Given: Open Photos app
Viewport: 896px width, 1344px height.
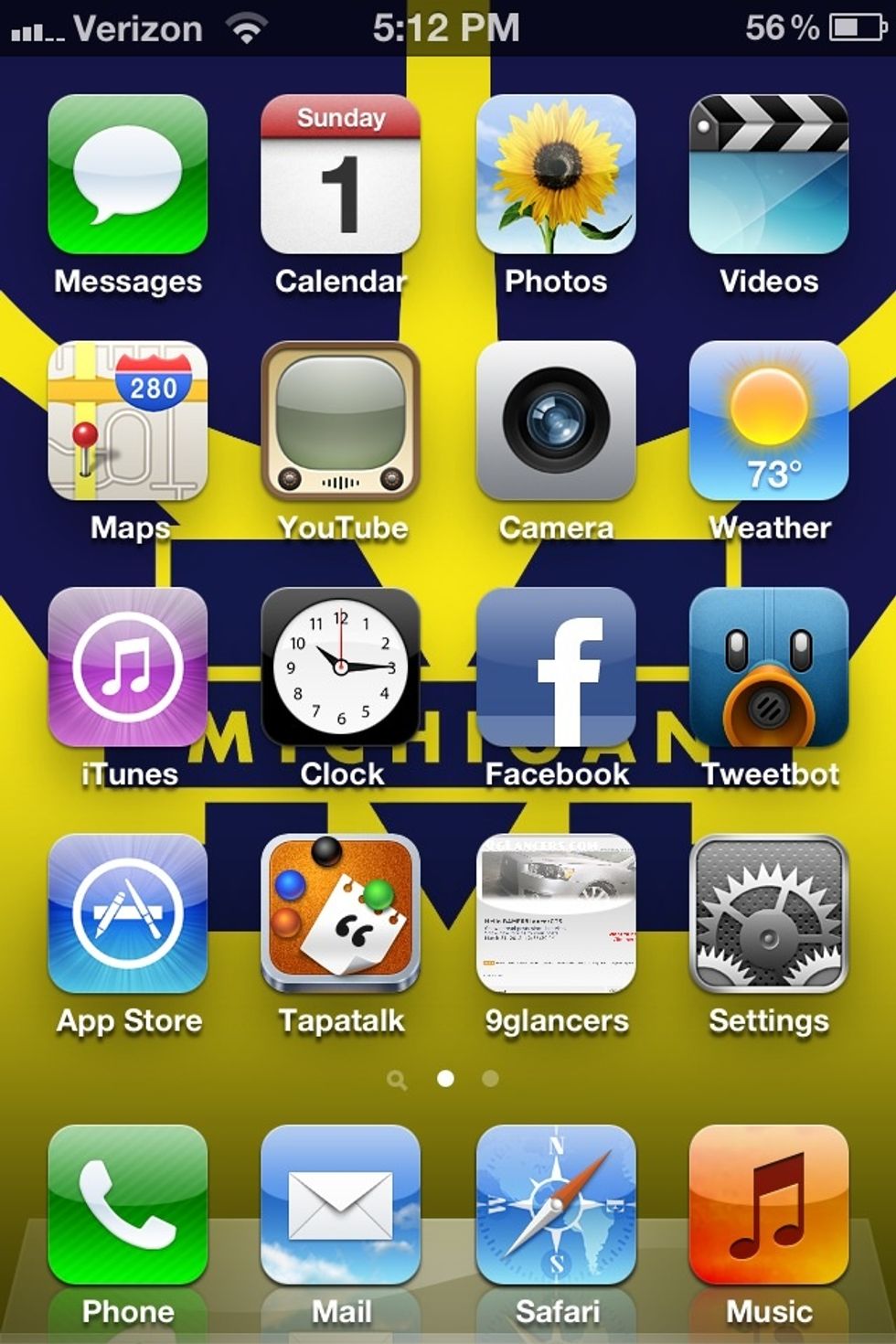Looking at the screenshot, I should click(x=556, y=175).
